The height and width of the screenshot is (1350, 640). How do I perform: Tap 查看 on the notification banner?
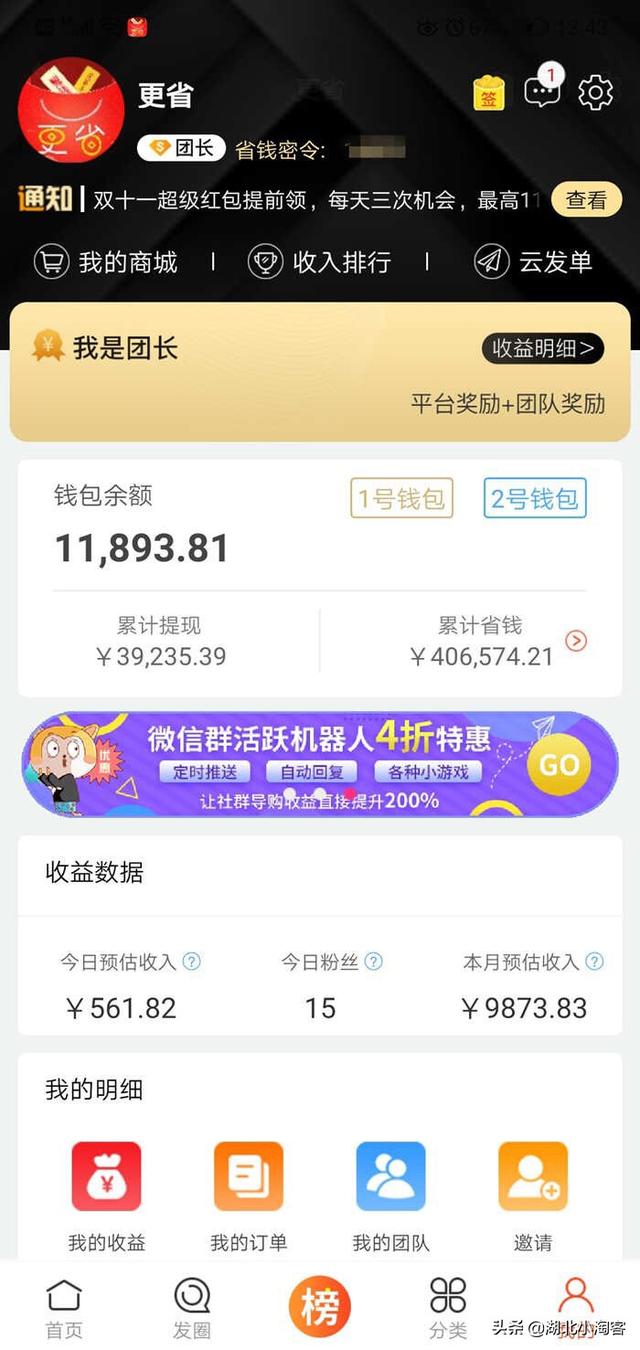(x=586, y=200)
